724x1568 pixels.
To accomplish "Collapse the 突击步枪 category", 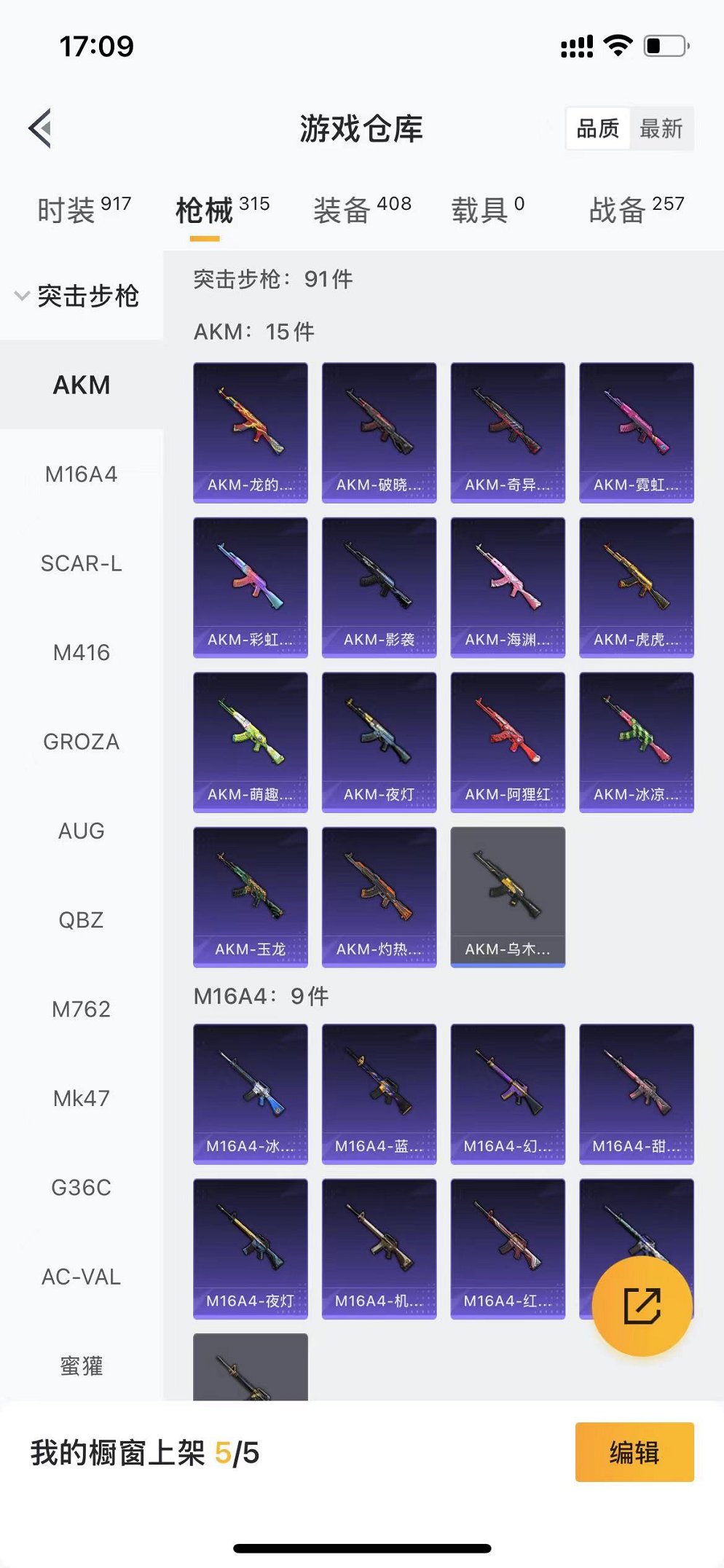I will click(x=76, y=296).
